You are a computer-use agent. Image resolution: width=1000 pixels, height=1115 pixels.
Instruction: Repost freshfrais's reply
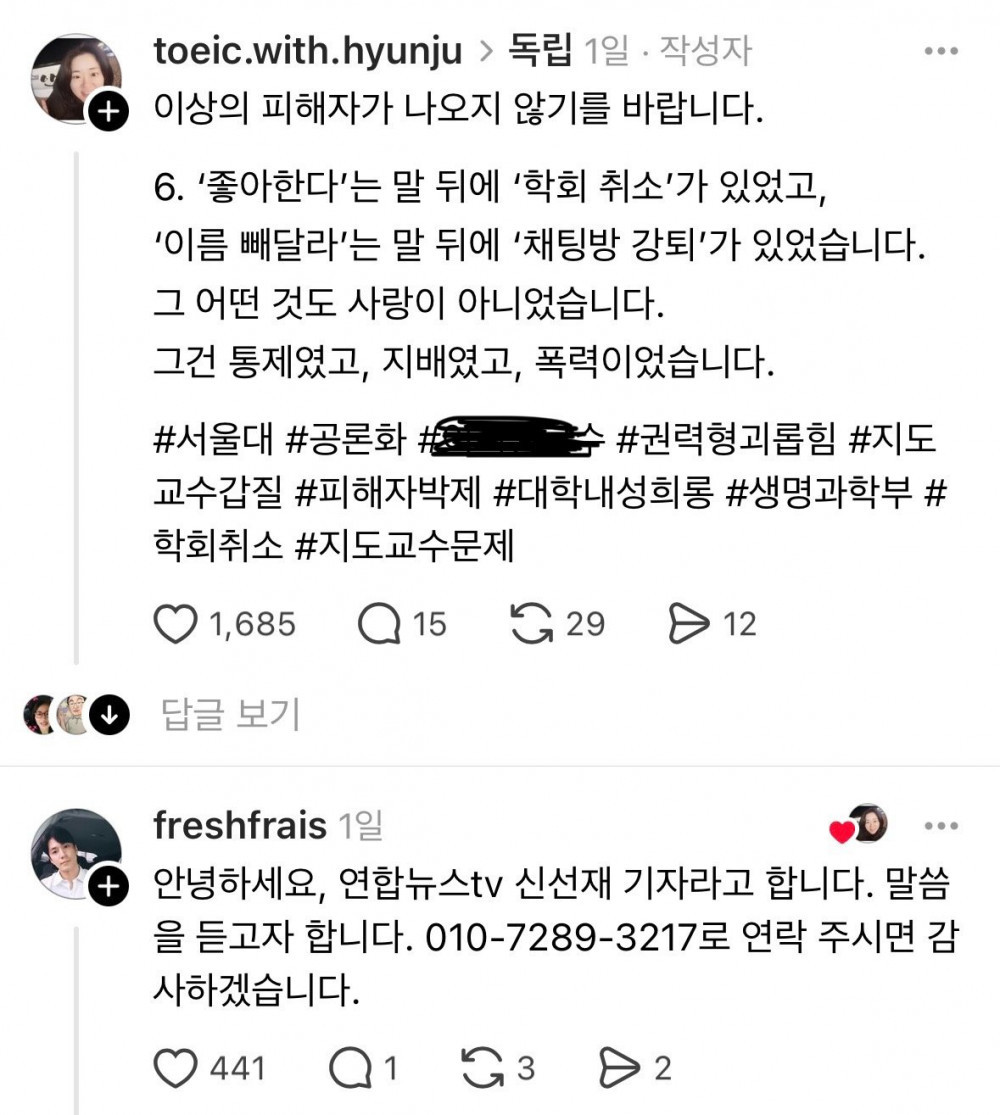485,1069
